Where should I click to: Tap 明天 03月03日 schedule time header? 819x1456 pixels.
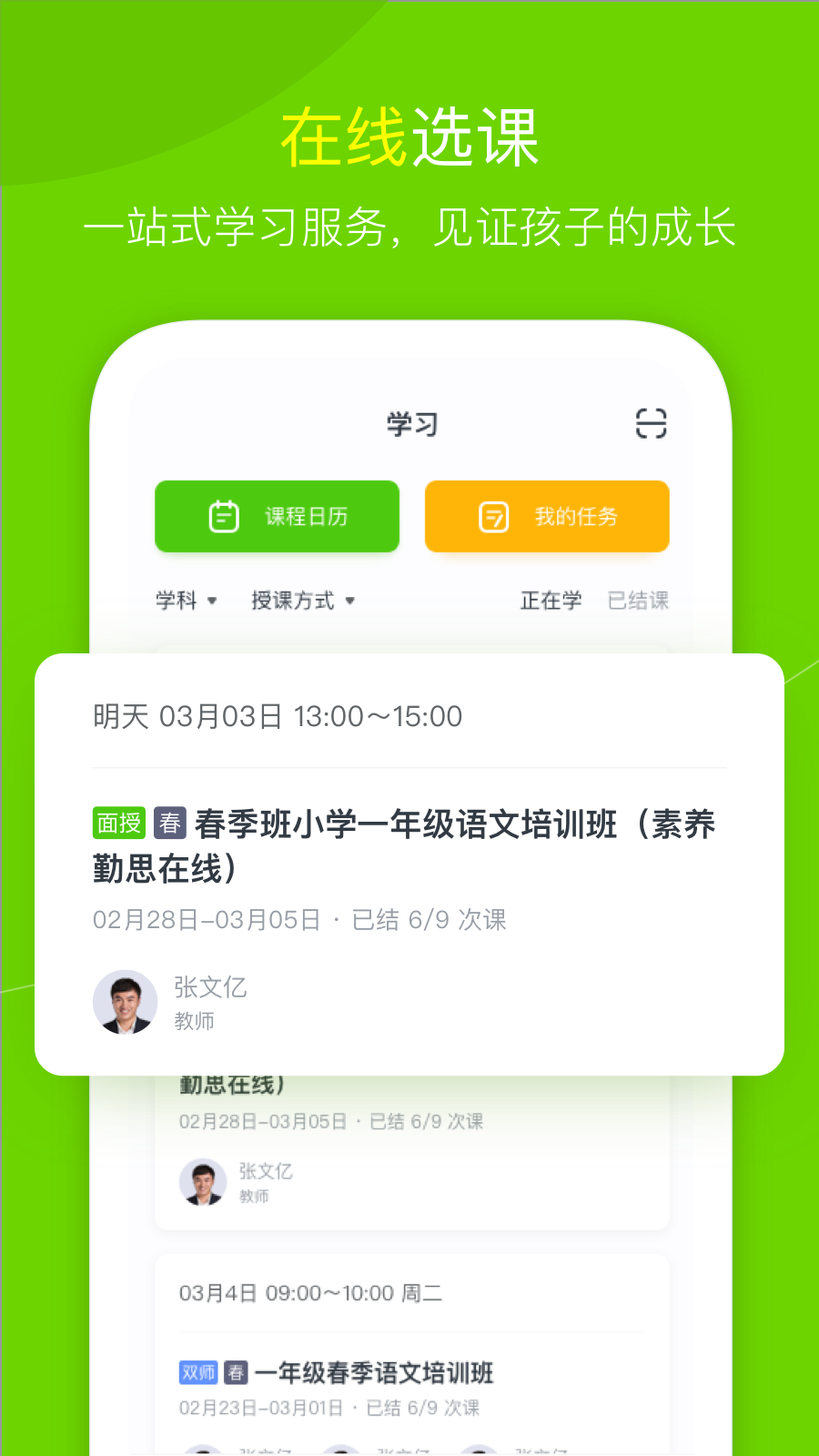pos(278,716)
